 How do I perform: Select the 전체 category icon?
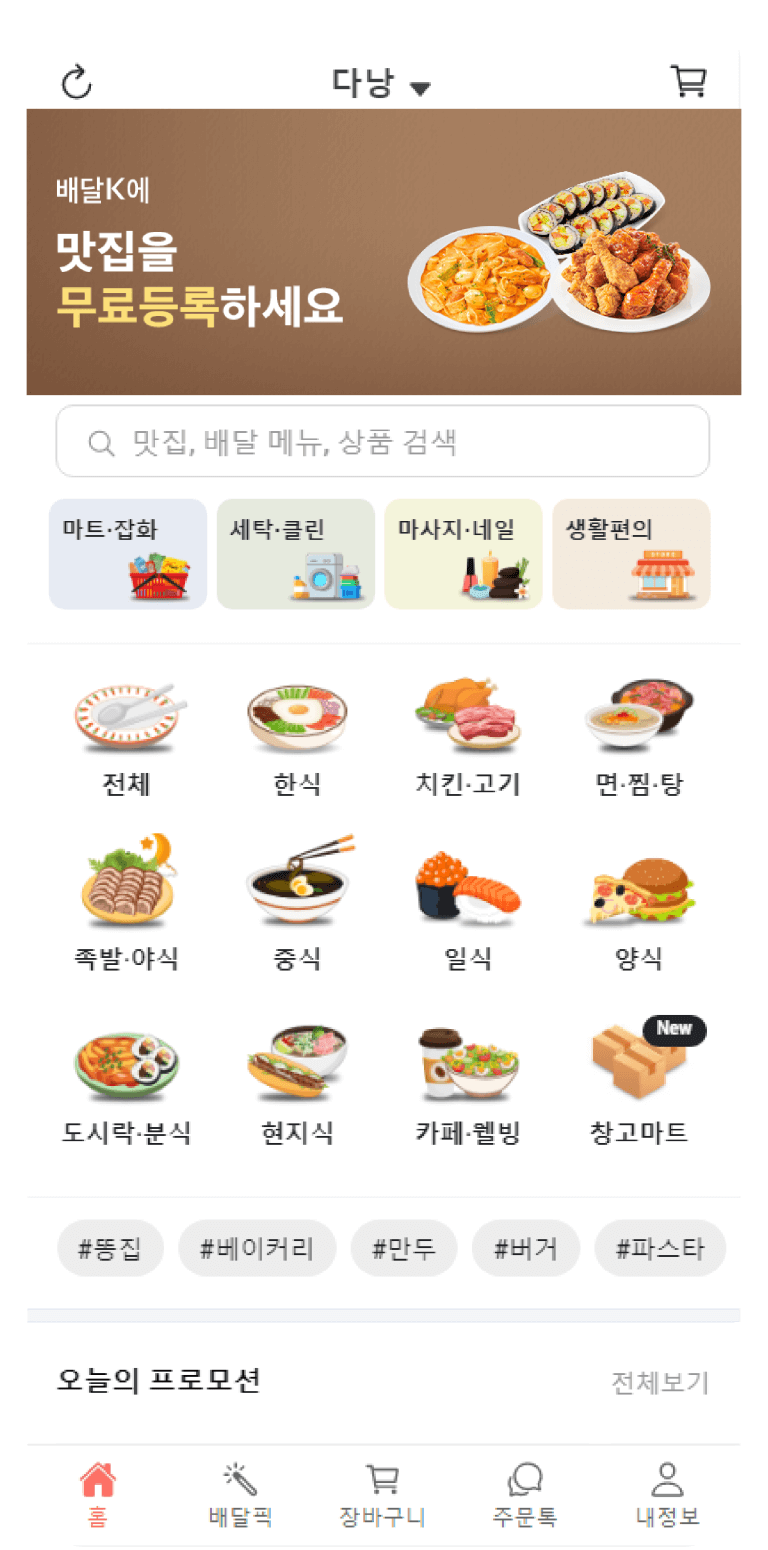126,715
